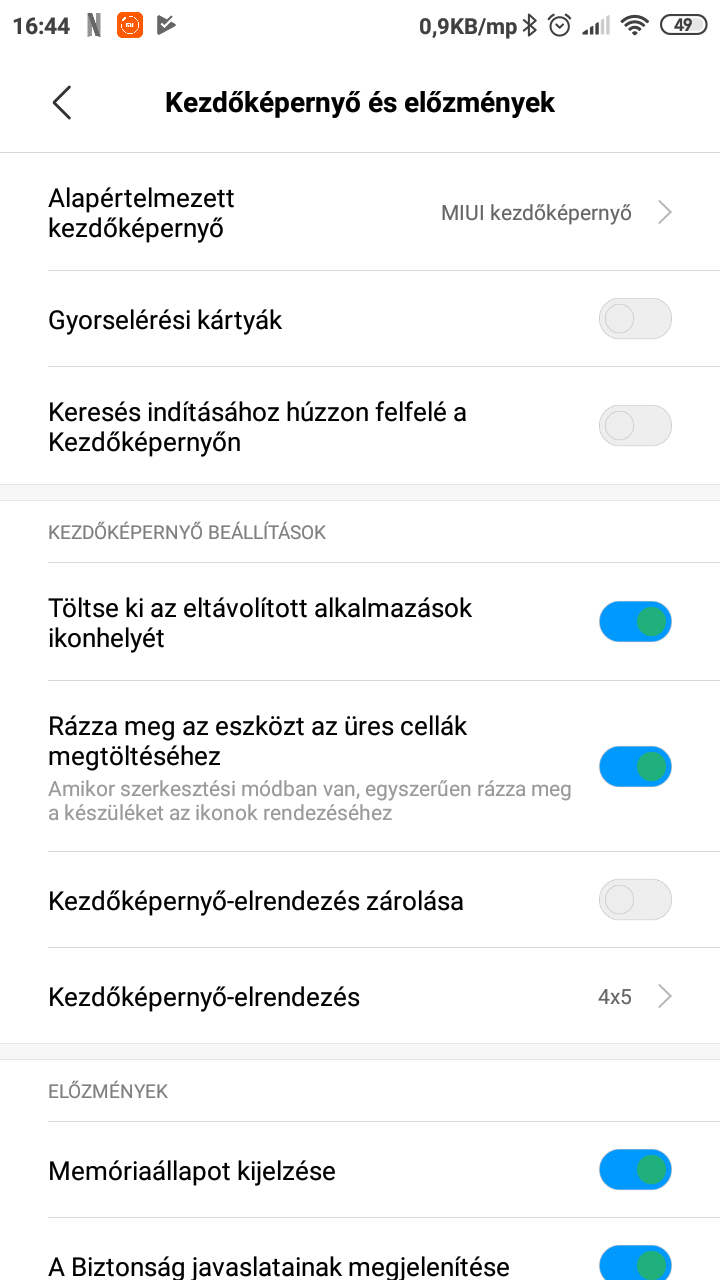Switch off Memóriaállapot kijelzése
Screen dimensions: 720x1280
[x=635, y=1169]
